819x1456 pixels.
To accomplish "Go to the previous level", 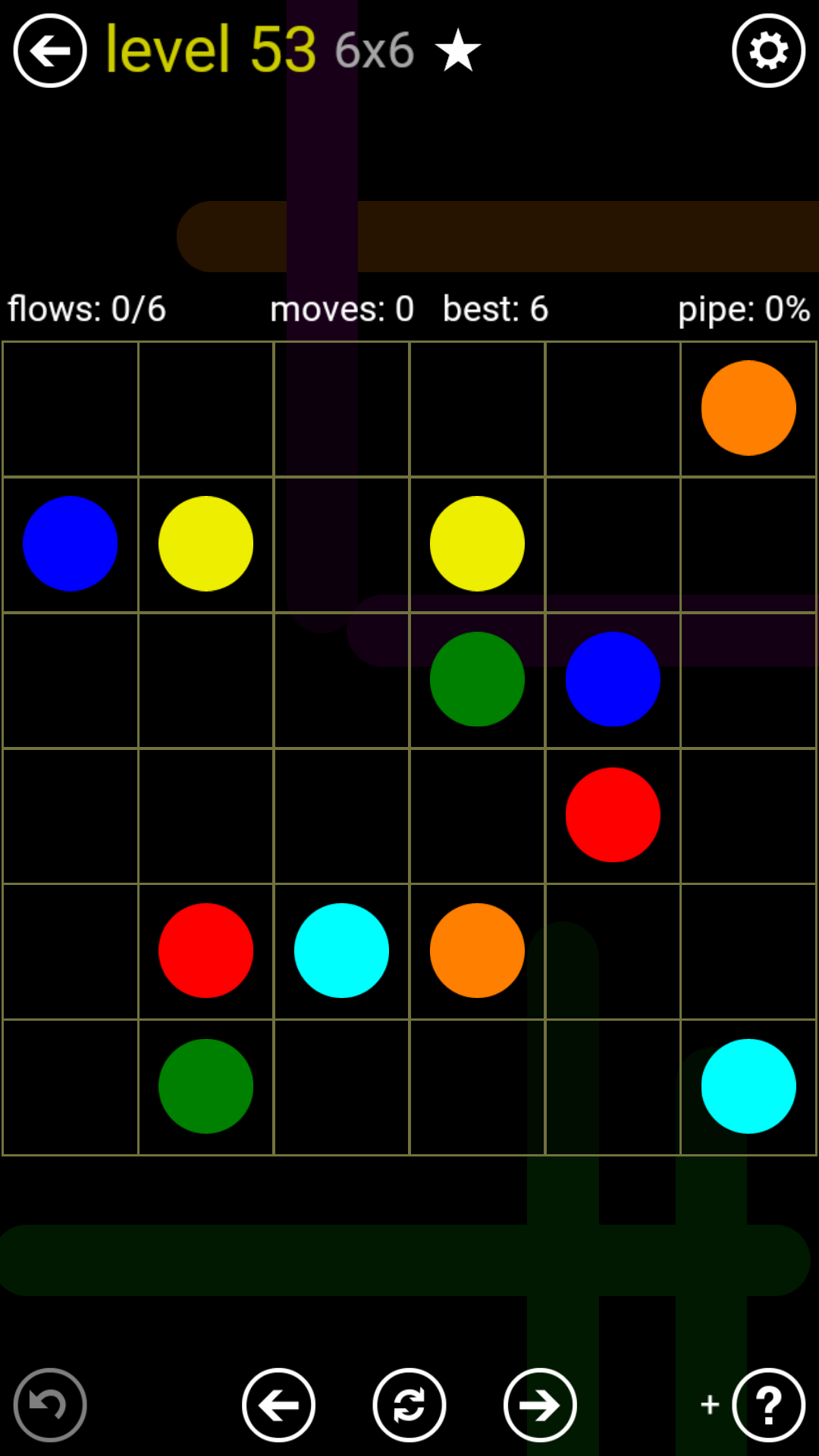I will coord(278,1405).
